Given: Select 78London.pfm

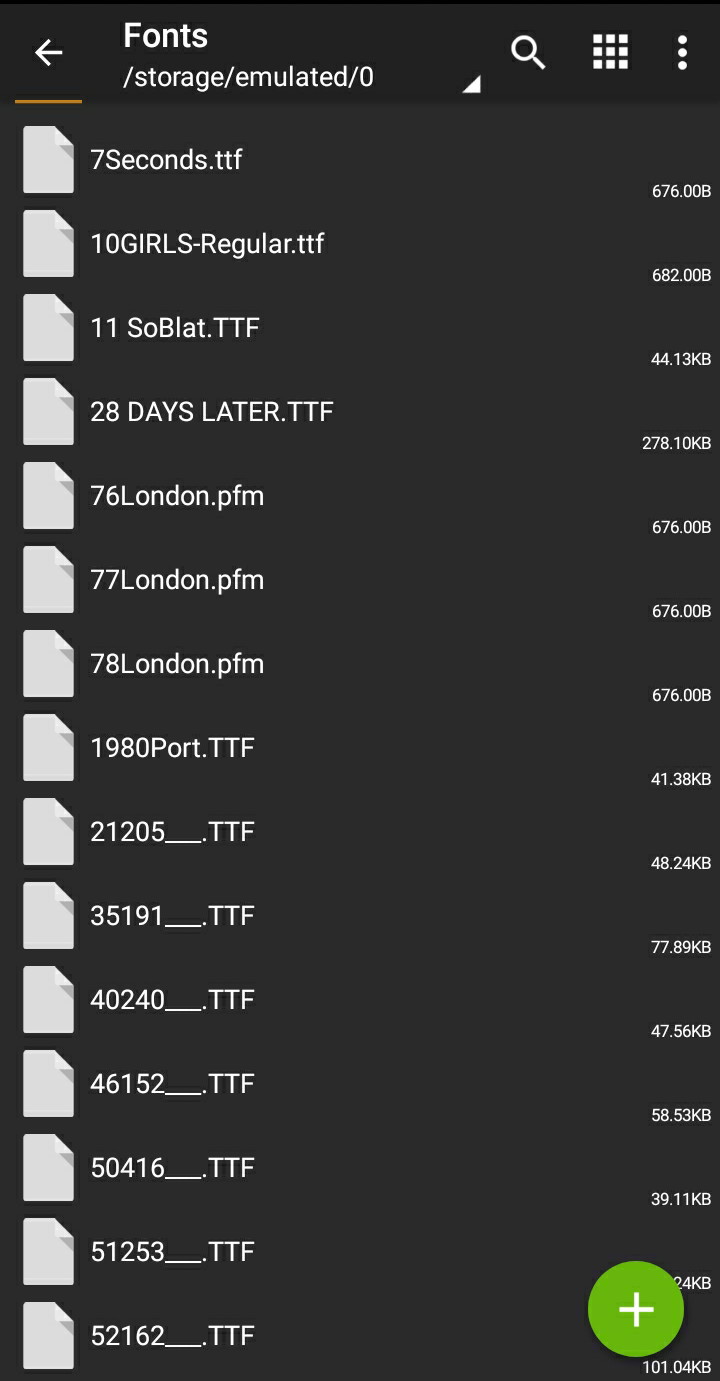Looking at the screenshot, I should [177, 664].
